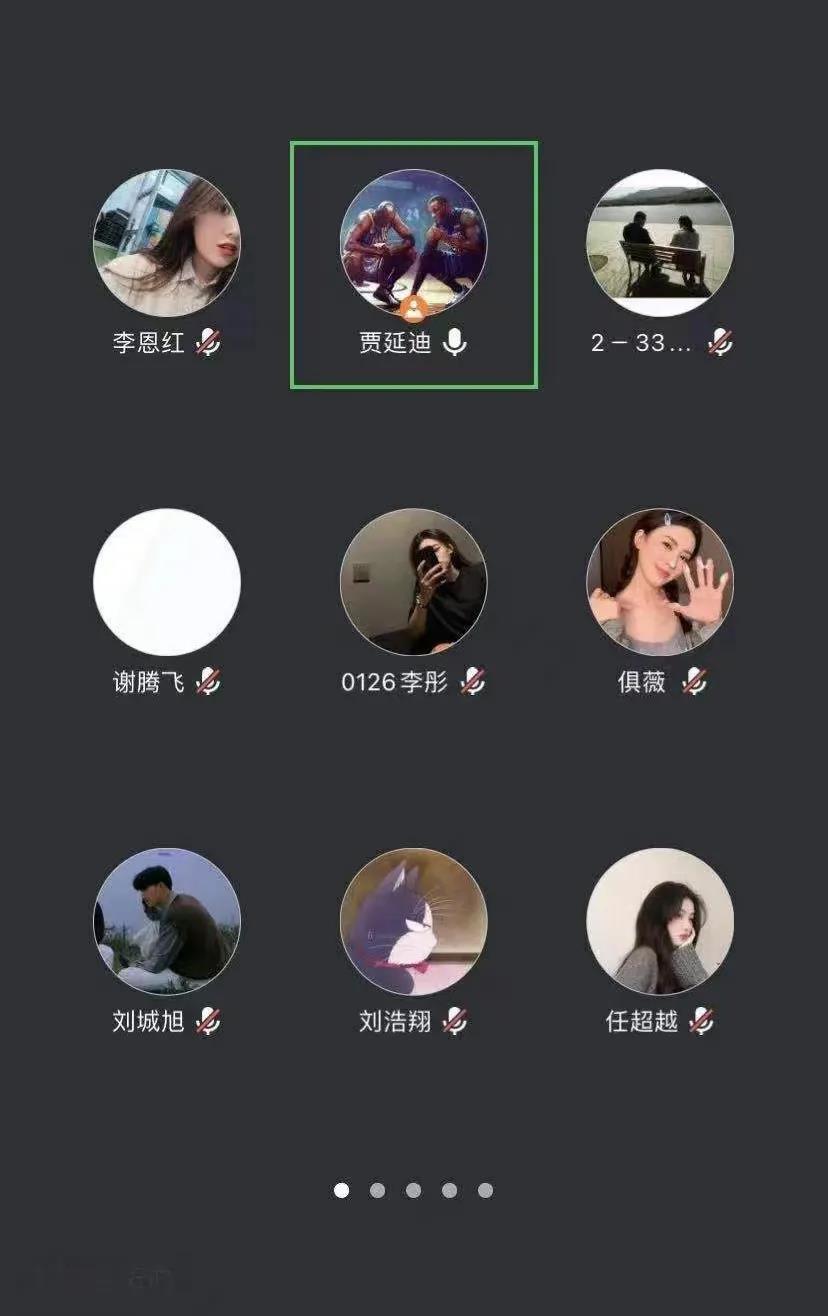The width and height of the screenshot is (828, 1316).
Task: Select 刘浩翔's cartoon cat avatar
Action: tap(414, 921)
